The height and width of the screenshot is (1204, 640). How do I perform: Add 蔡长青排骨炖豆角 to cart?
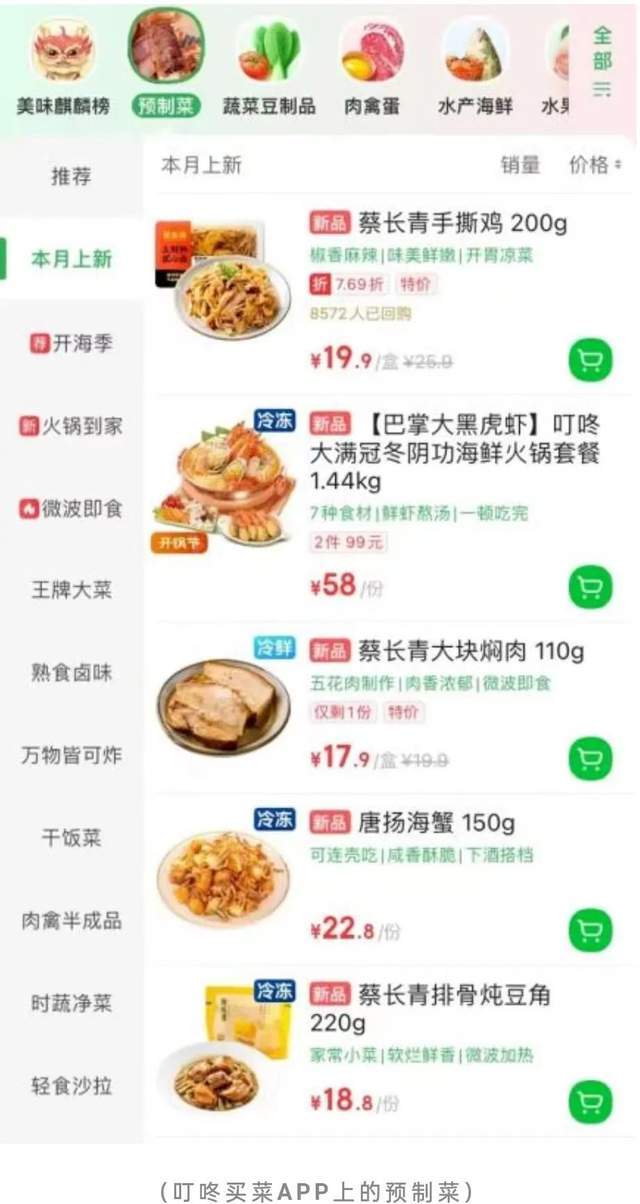pyautogui.click(x=590, y=1102)
